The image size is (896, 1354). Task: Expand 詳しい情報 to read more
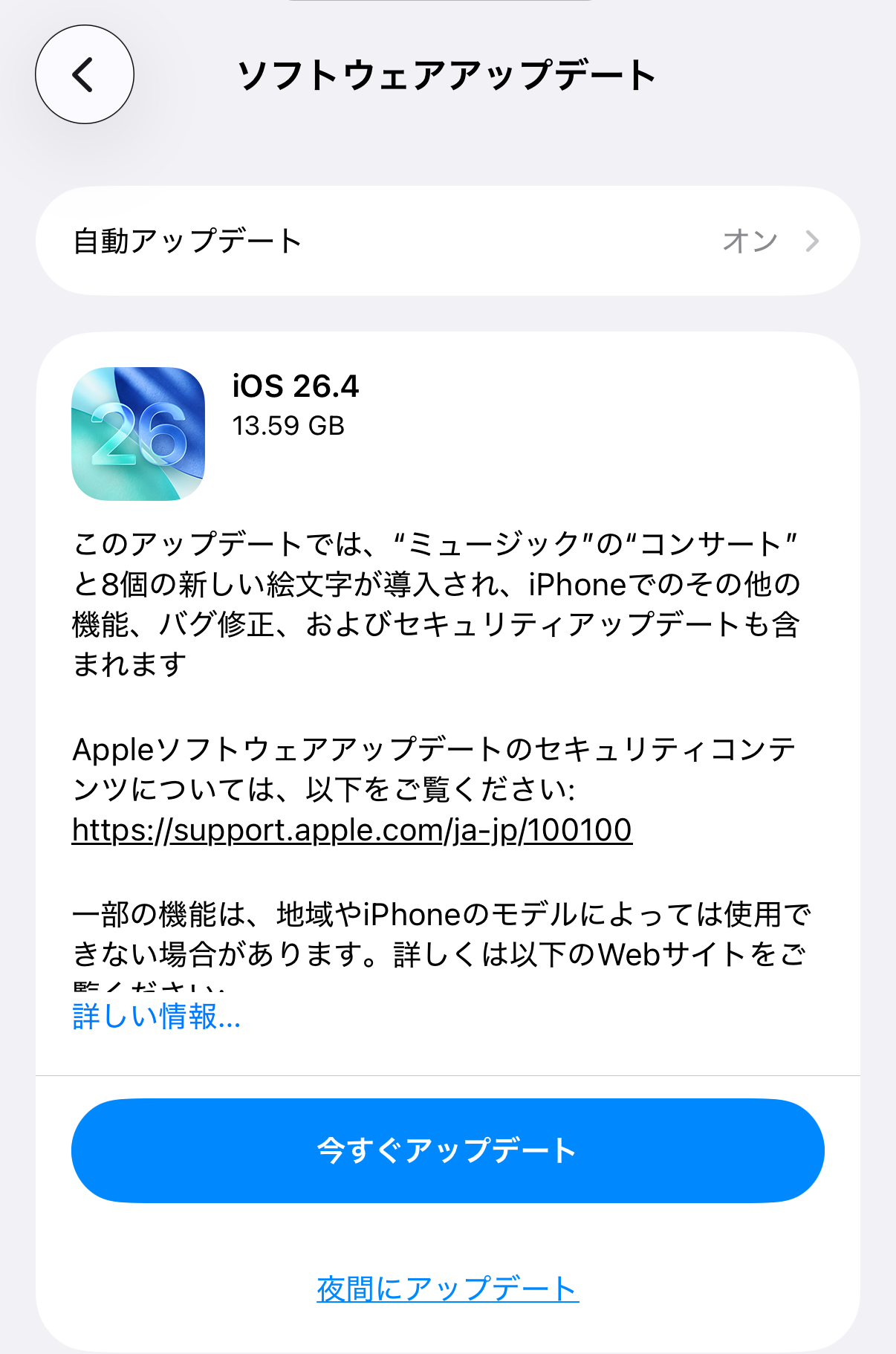point(157,1016)
